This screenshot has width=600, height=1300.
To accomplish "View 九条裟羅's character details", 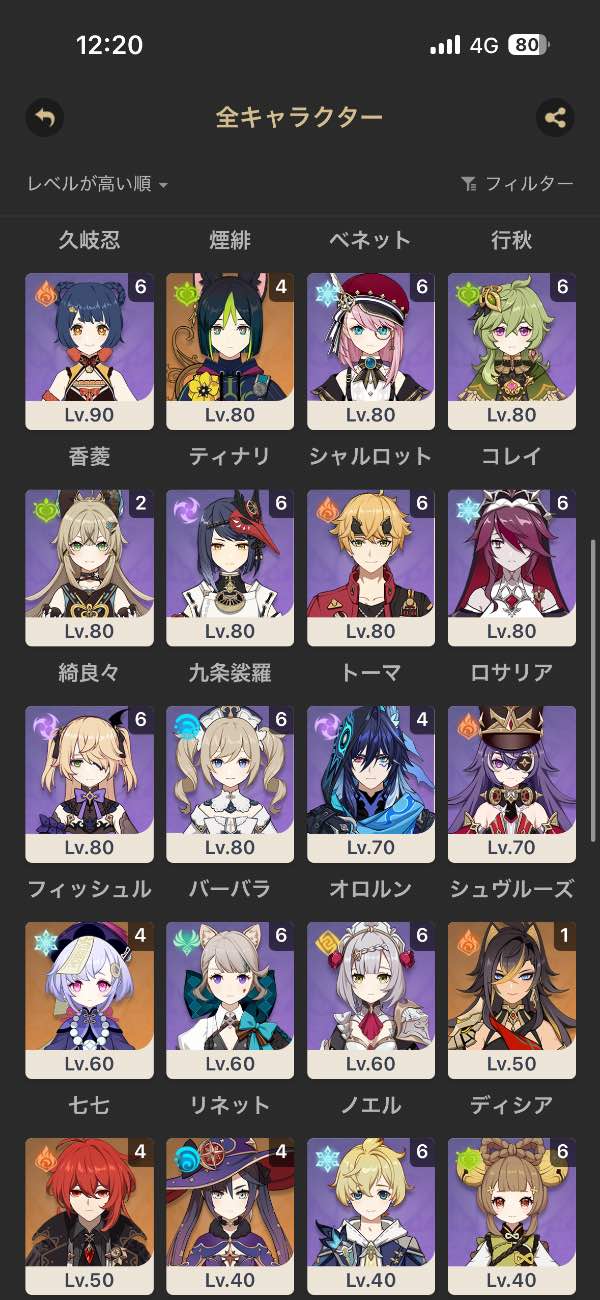I will pos(230,567).
